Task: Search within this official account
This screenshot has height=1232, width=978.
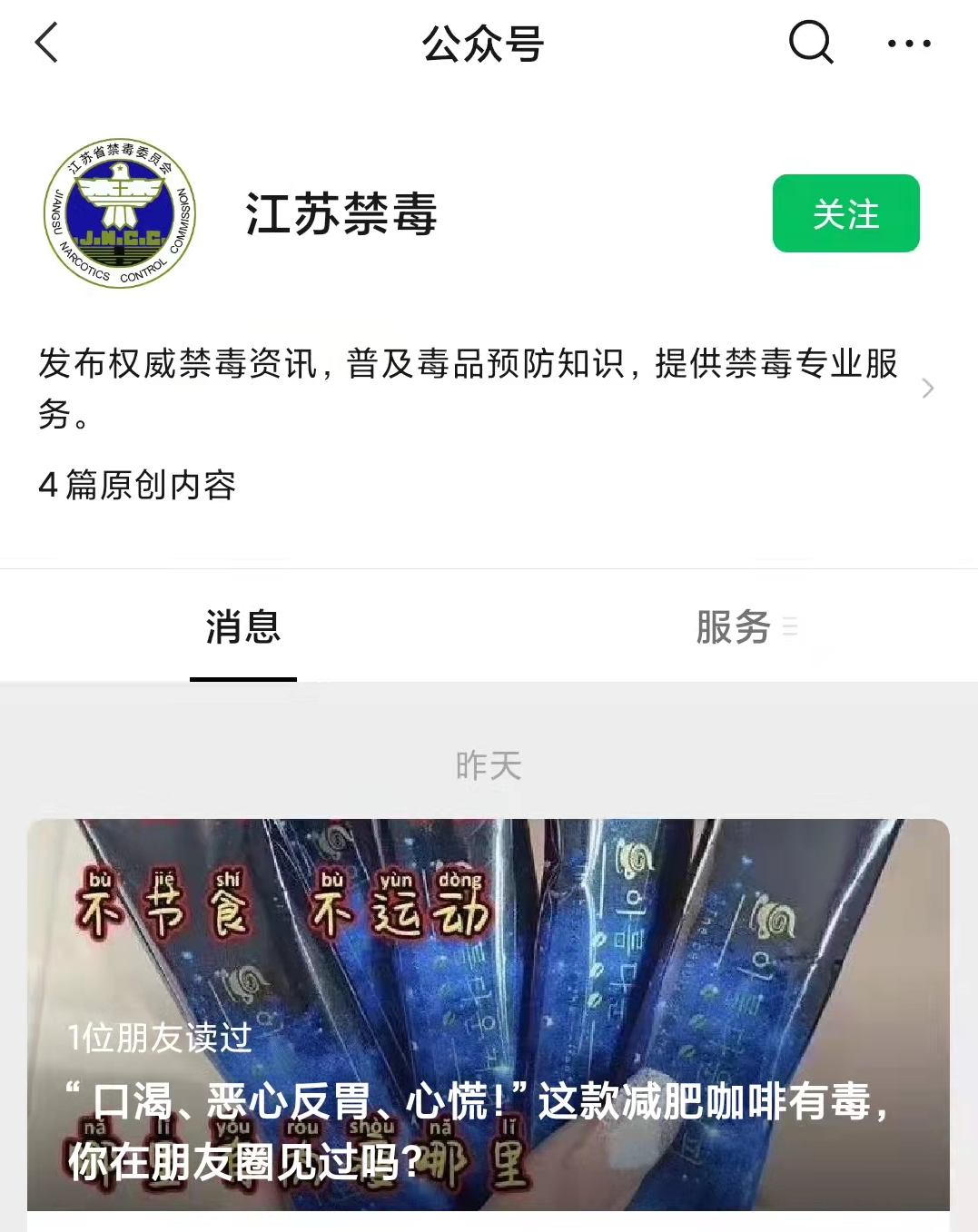Action: pos(810,43)
